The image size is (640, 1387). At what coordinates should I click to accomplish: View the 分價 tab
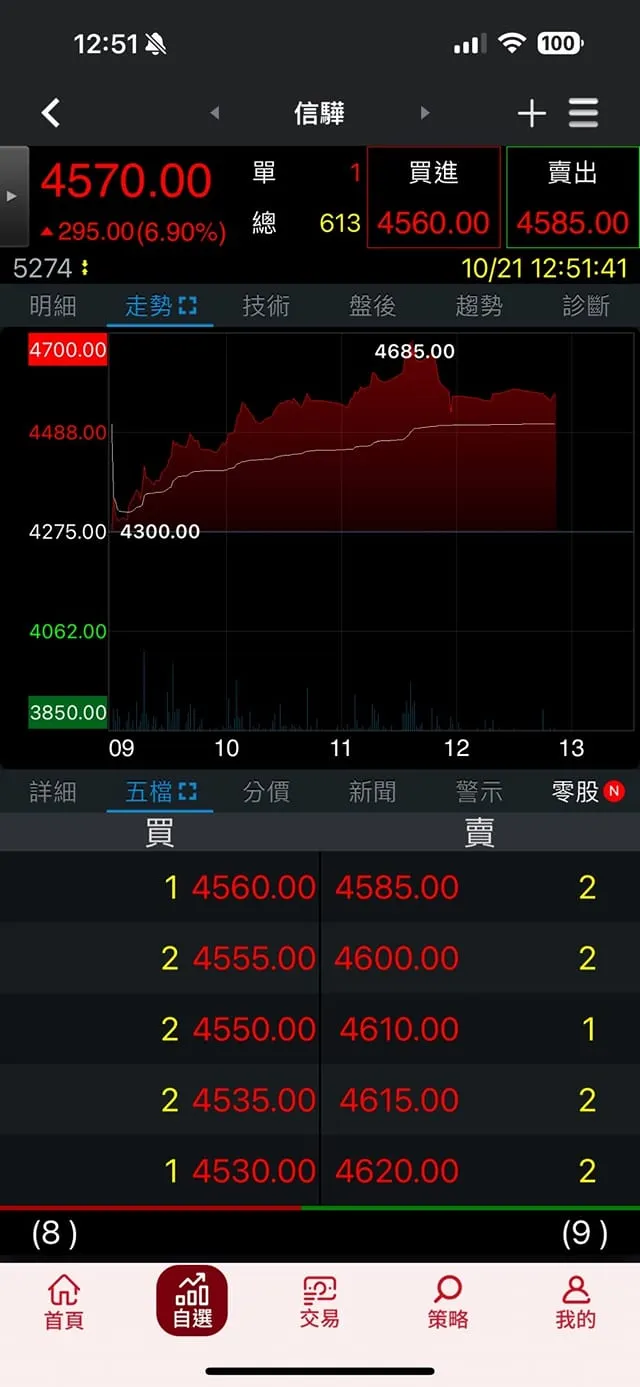266,792
